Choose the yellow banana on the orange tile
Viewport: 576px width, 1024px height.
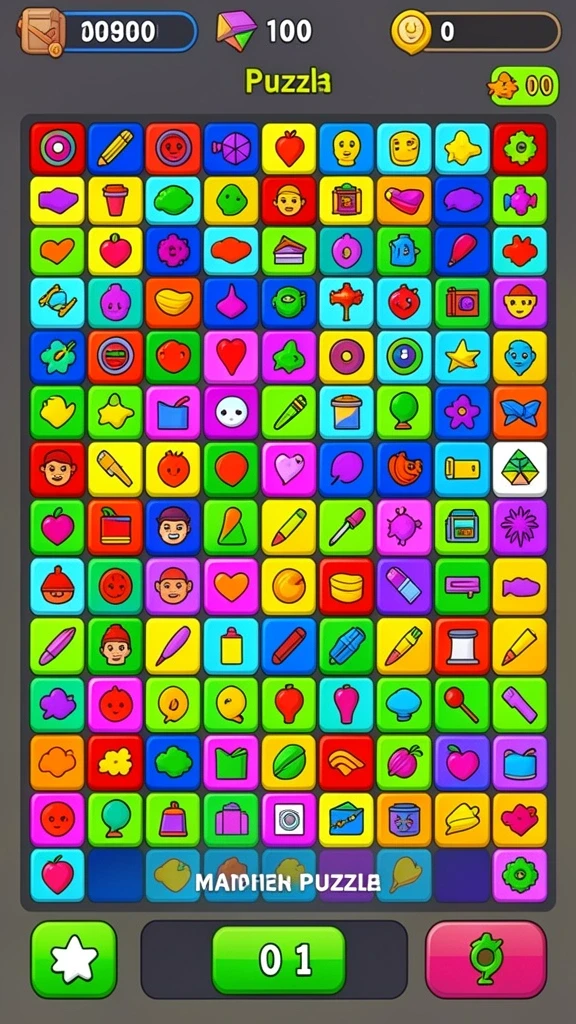pyautogui.click(x=173, y=302)
